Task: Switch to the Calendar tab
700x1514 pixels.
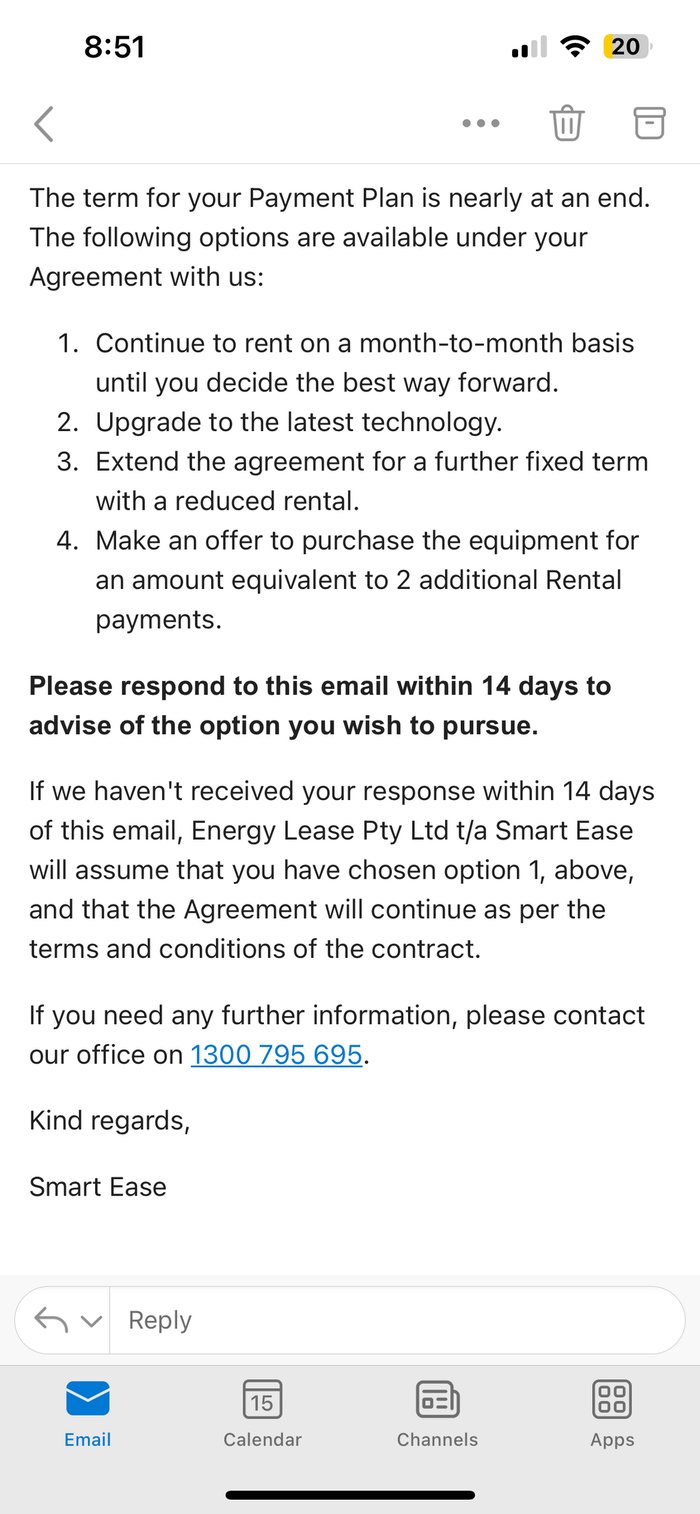Action: click(262, 1413)
